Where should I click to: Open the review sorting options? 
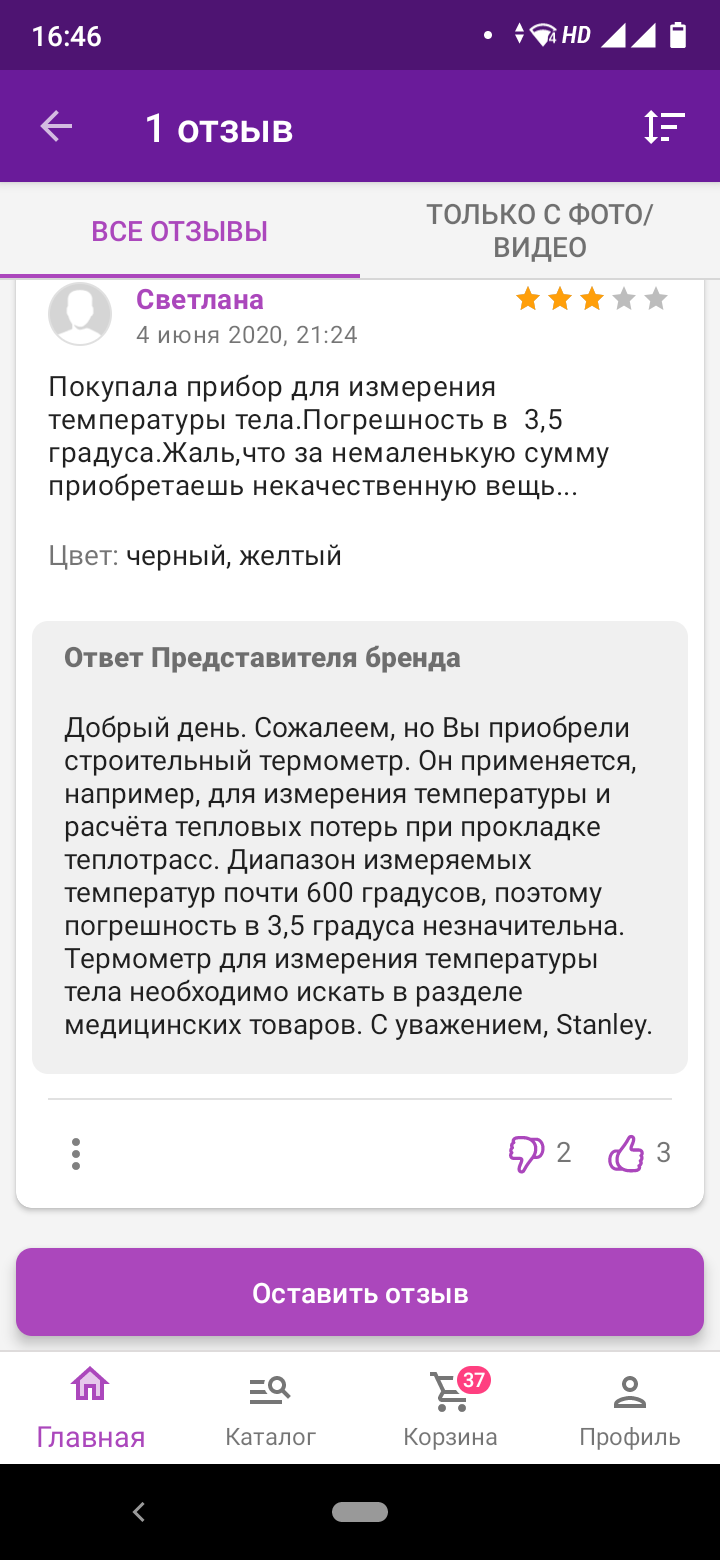click(x=663, y=127)
